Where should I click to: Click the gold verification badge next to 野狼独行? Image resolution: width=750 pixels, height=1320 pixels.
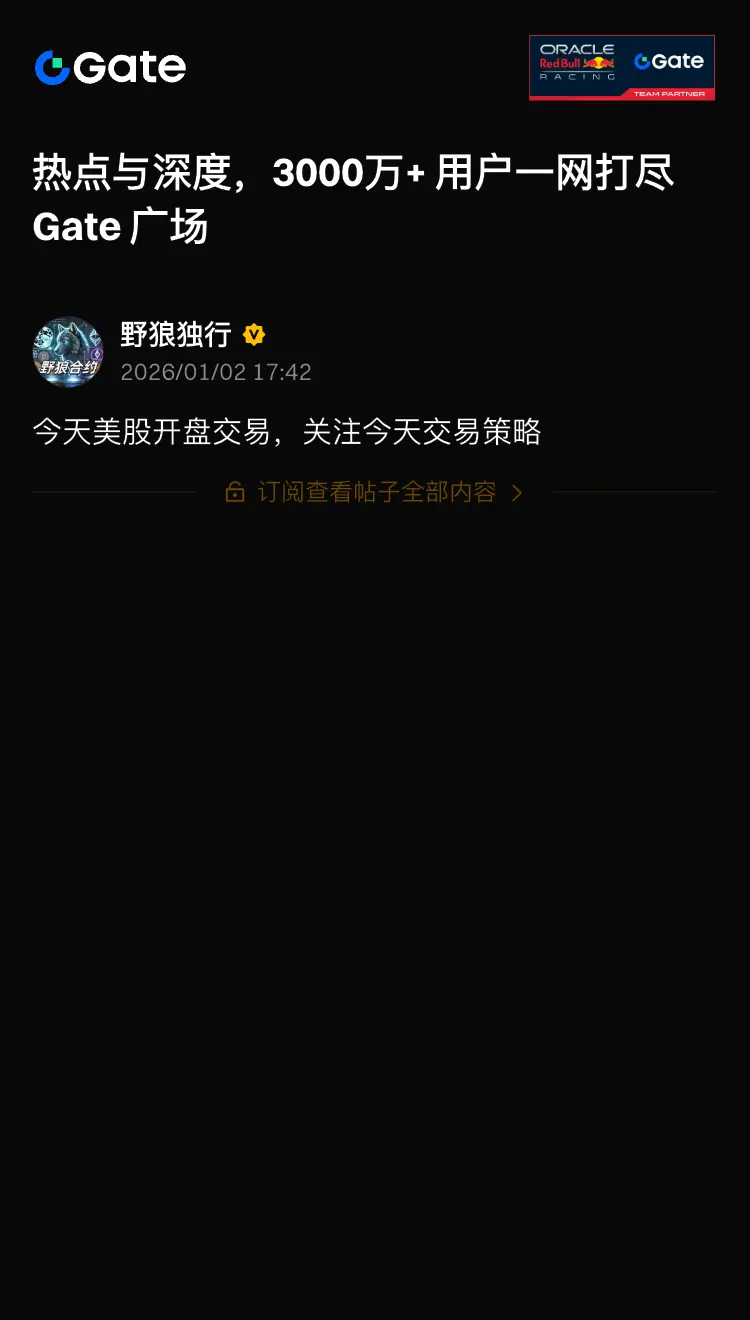pyautogui.click(x=255, y=335)
